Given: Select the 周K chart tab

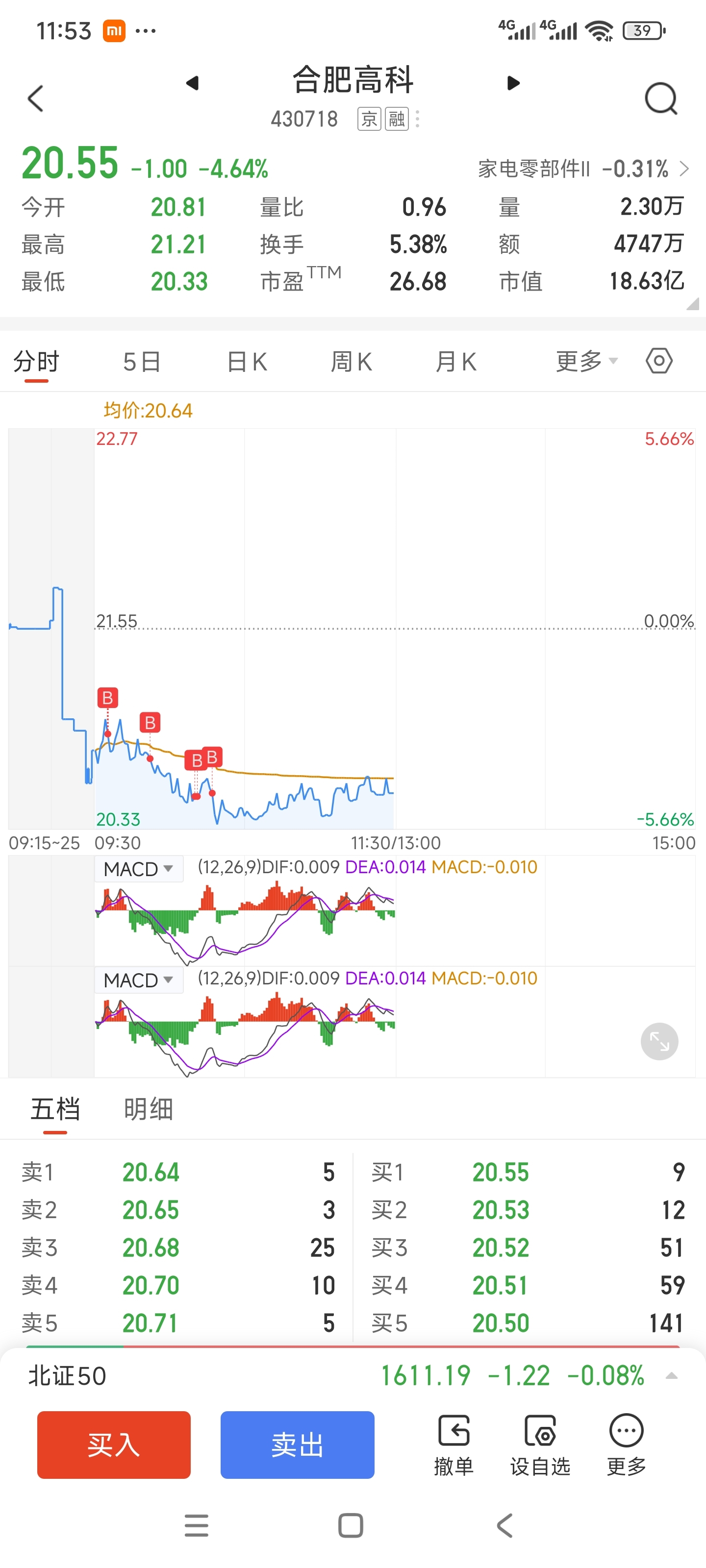Looking at the screenshot, I should coord(352,362).
